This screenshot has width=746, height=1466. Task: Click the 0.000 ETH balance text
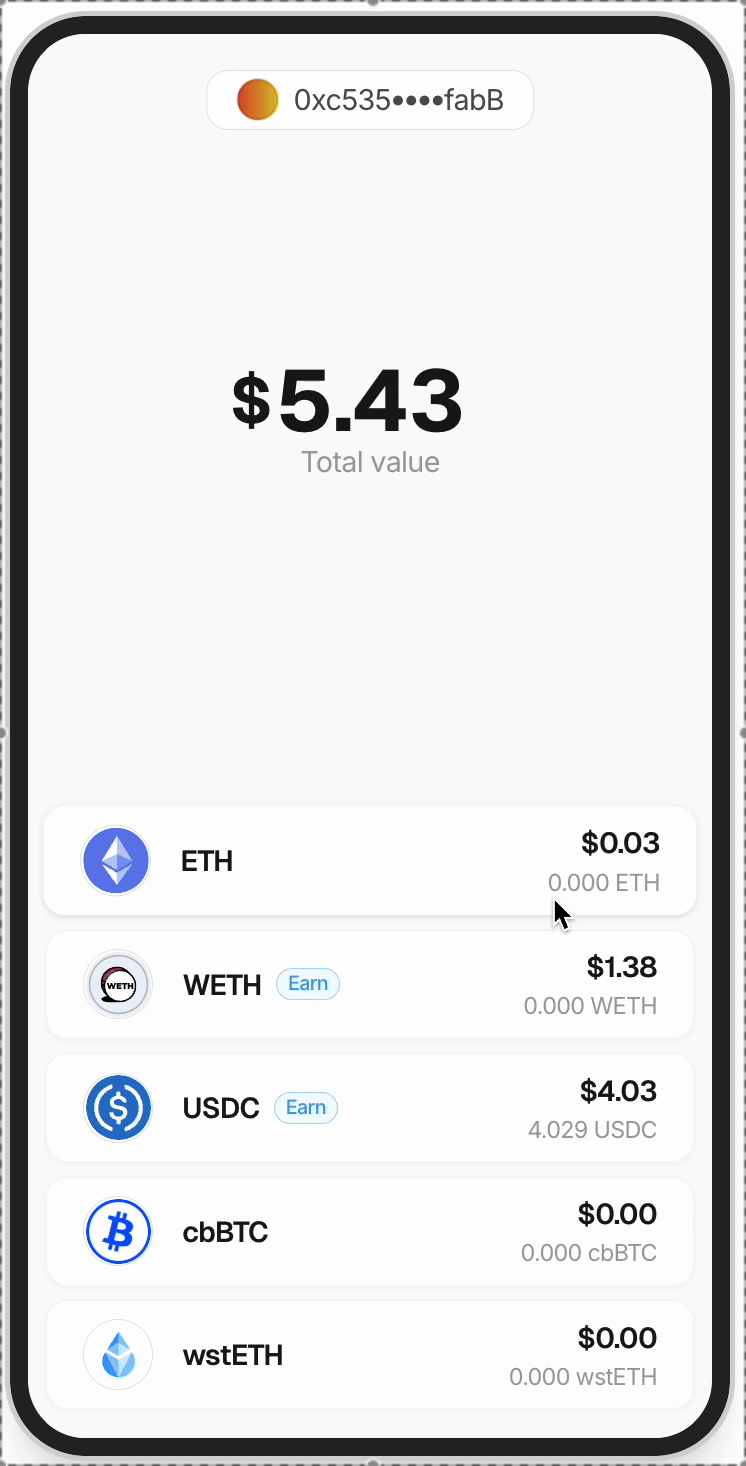click(604, 882)
